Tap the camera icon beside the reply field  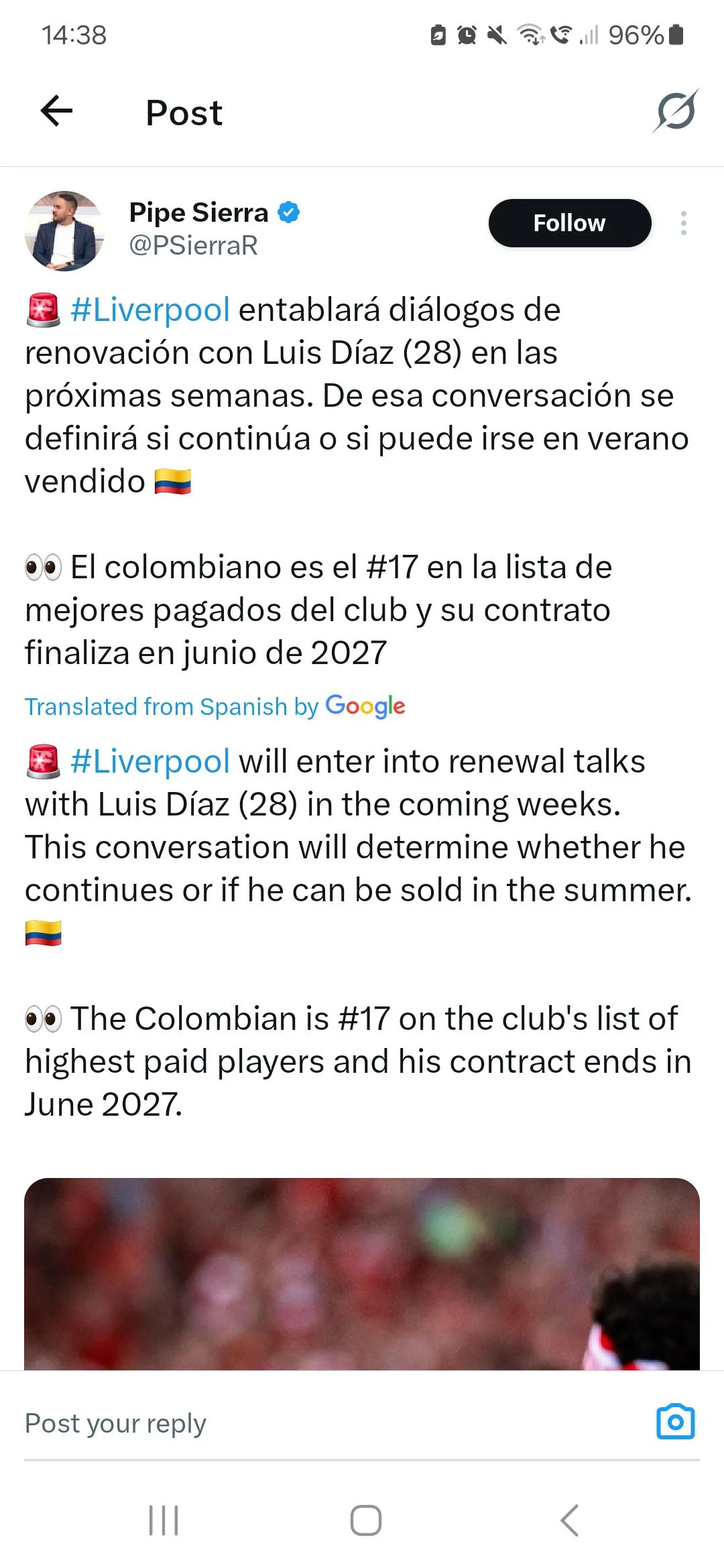[x=676, y=1421]
